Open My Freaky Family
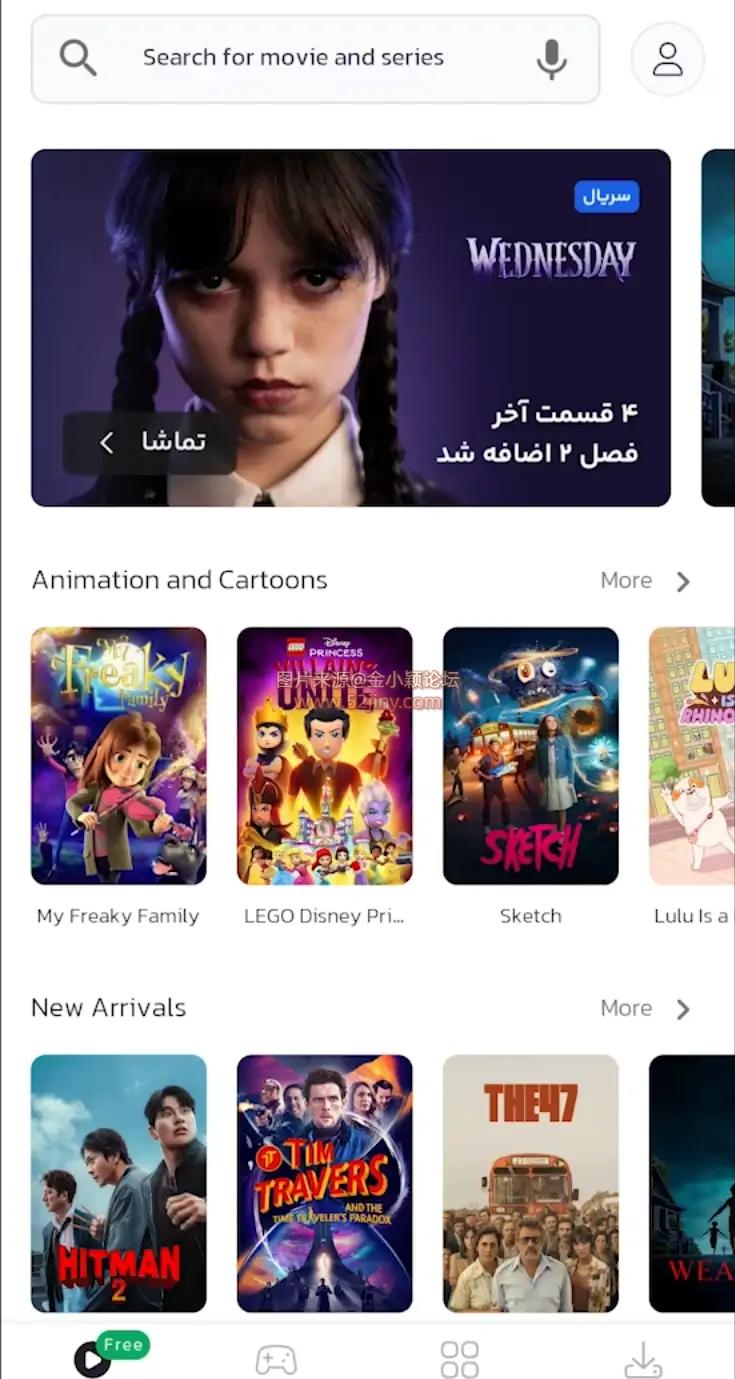735x1379 pixels. tap(119, 756)
